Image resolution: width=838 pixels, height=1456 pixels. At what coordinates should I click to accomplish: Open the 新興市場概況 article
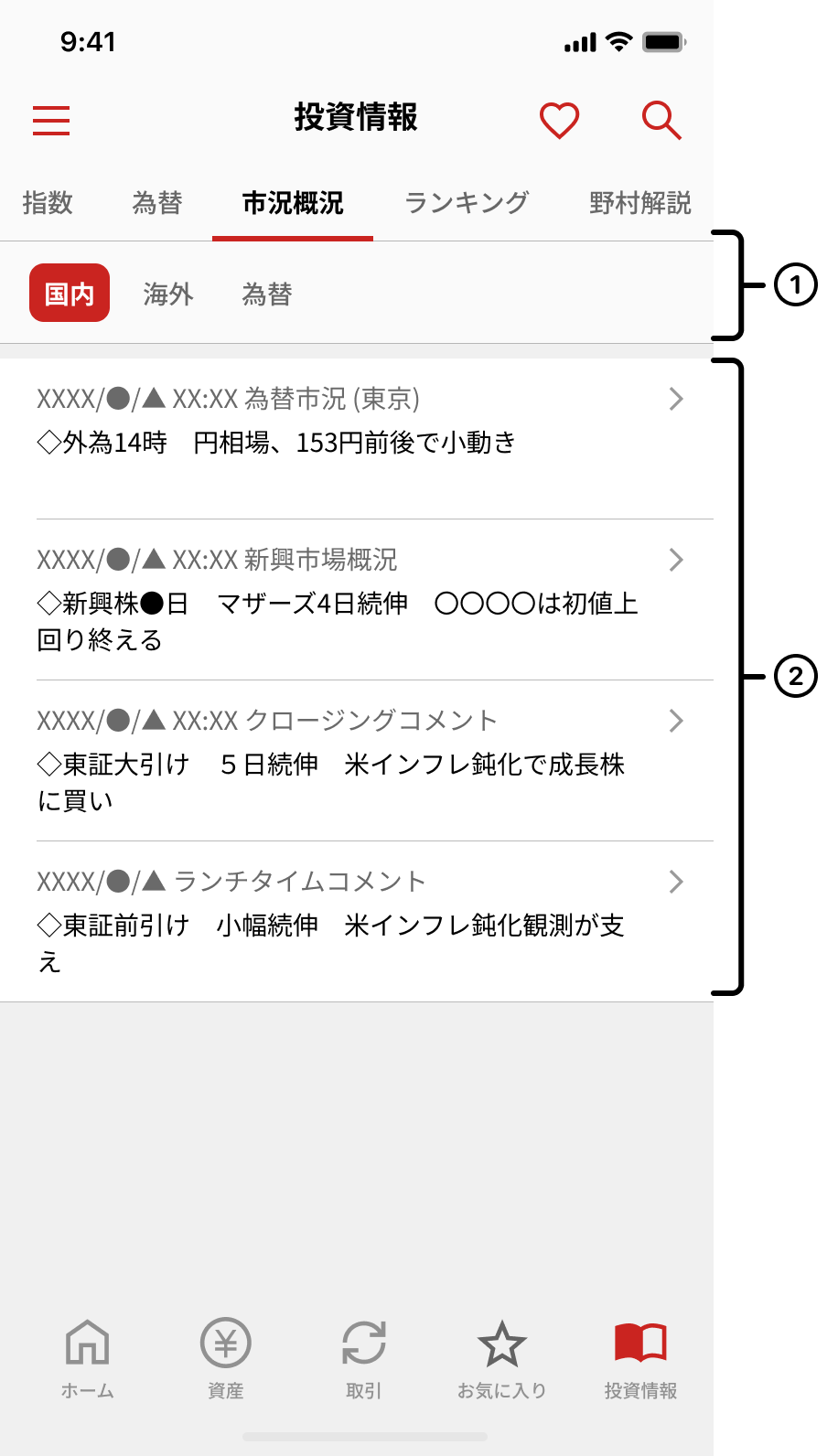(357, 599)
